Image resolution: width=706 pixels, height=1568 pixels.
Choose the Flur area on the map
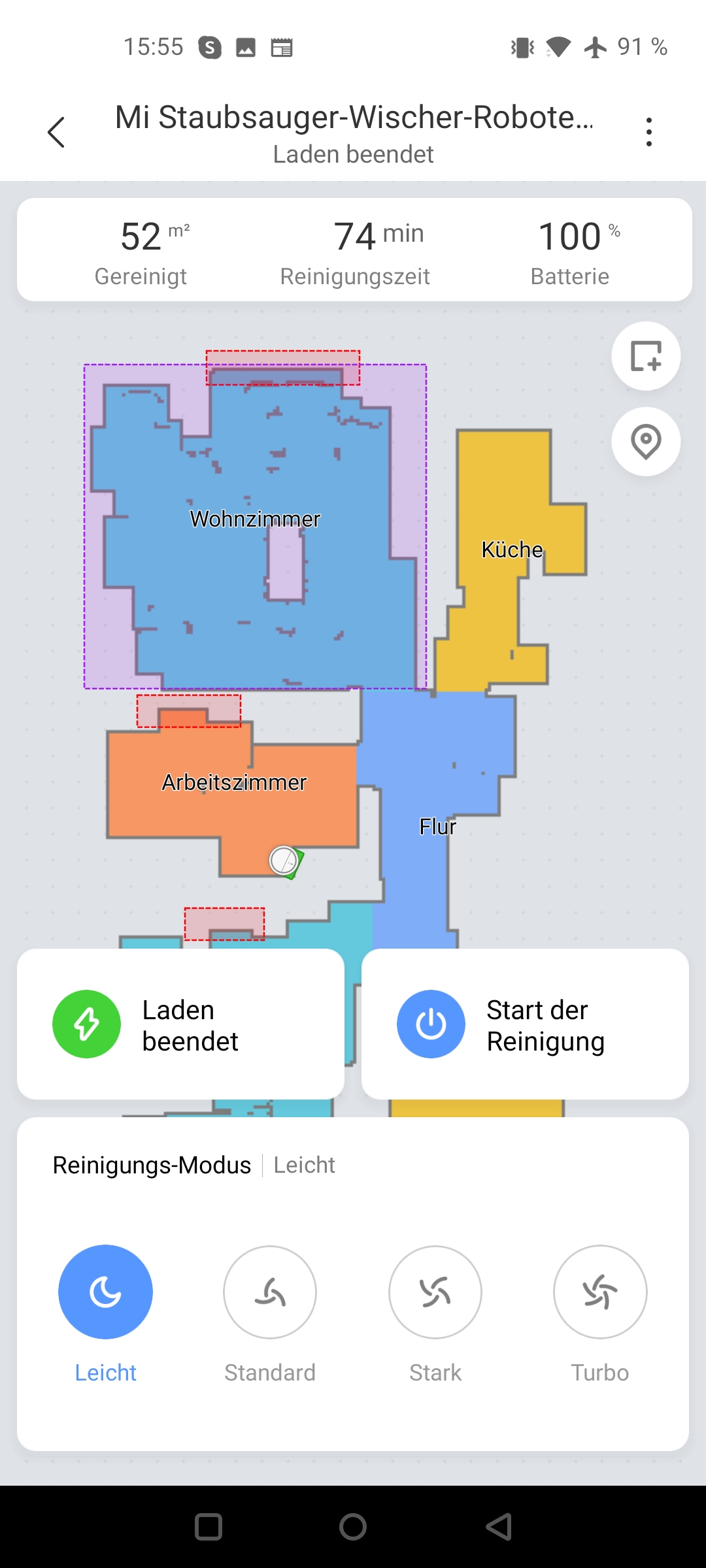pyautogui.click(x=437, y=826)
